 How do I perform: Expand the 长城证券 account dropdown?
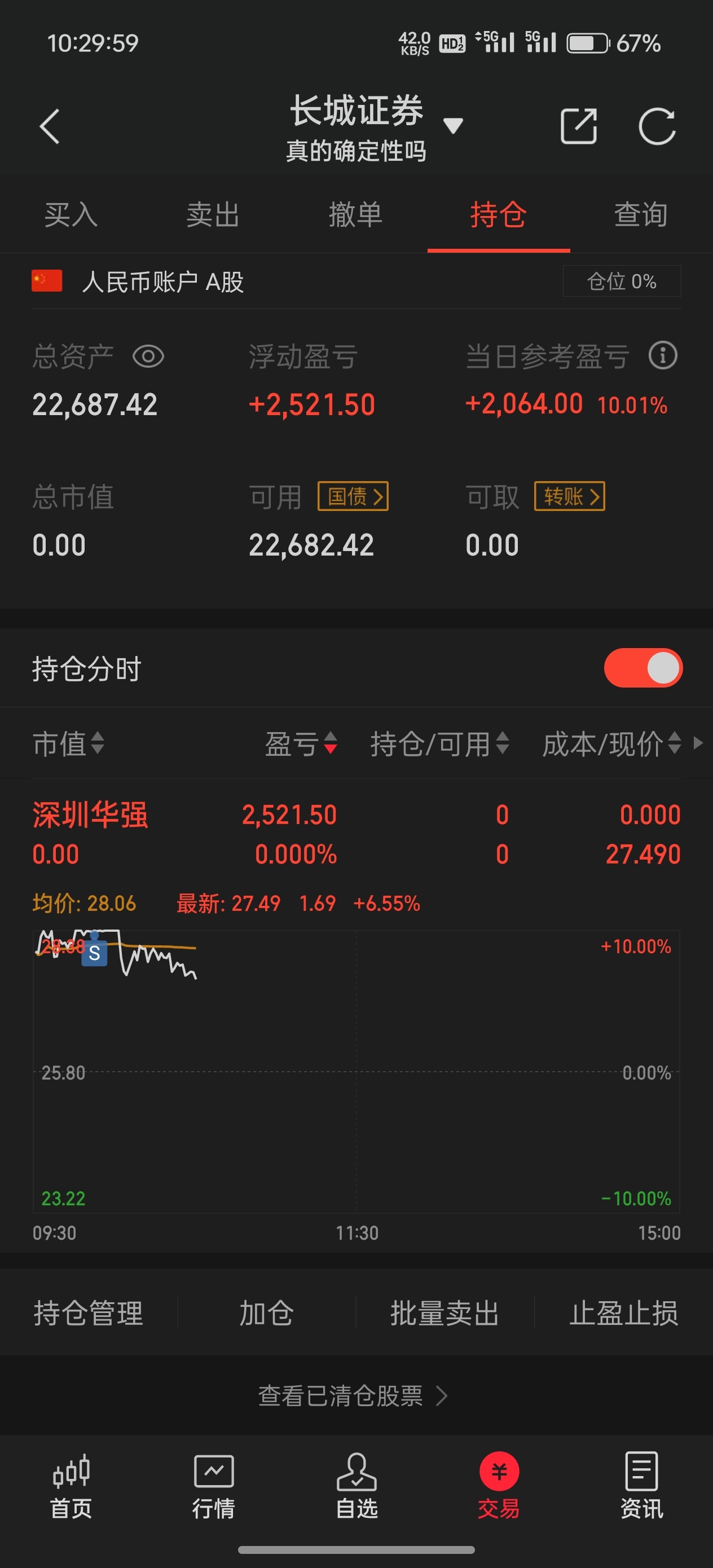pyautogui.click(x=453, y=126)
